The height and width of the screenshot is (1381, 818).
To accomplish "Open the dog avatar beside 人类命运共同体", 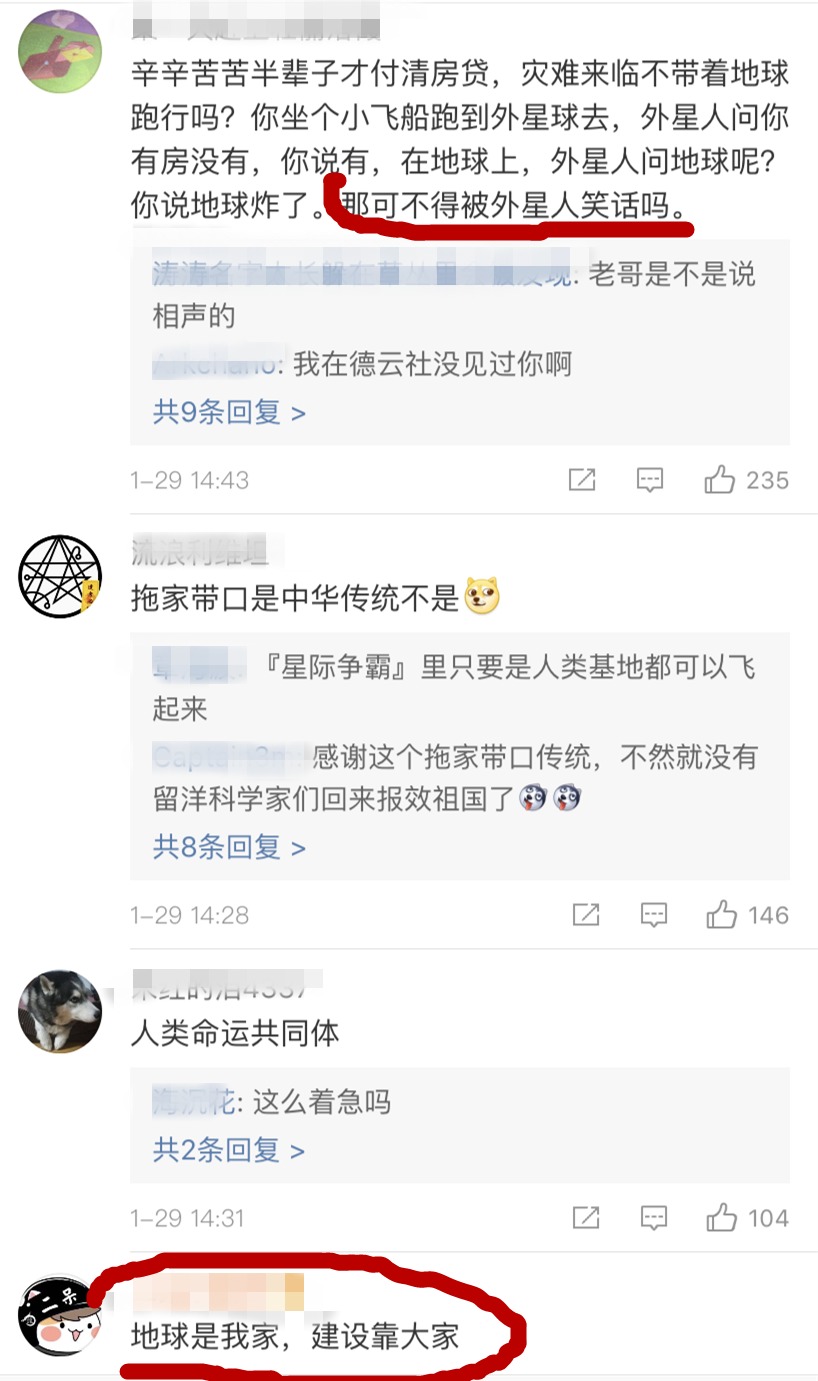I will (60, 1010).
